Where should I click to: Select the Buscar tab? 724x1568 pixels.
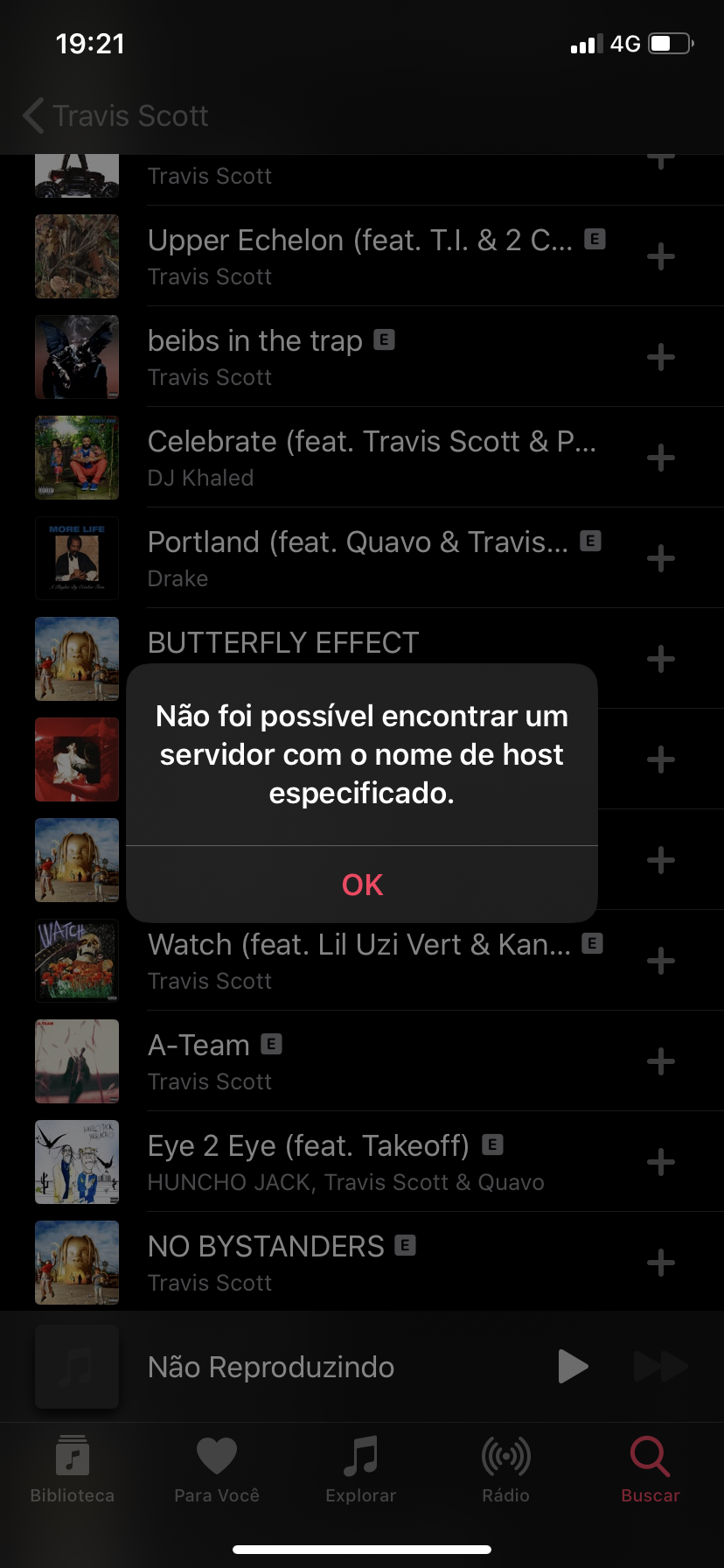coord(651,1470)
